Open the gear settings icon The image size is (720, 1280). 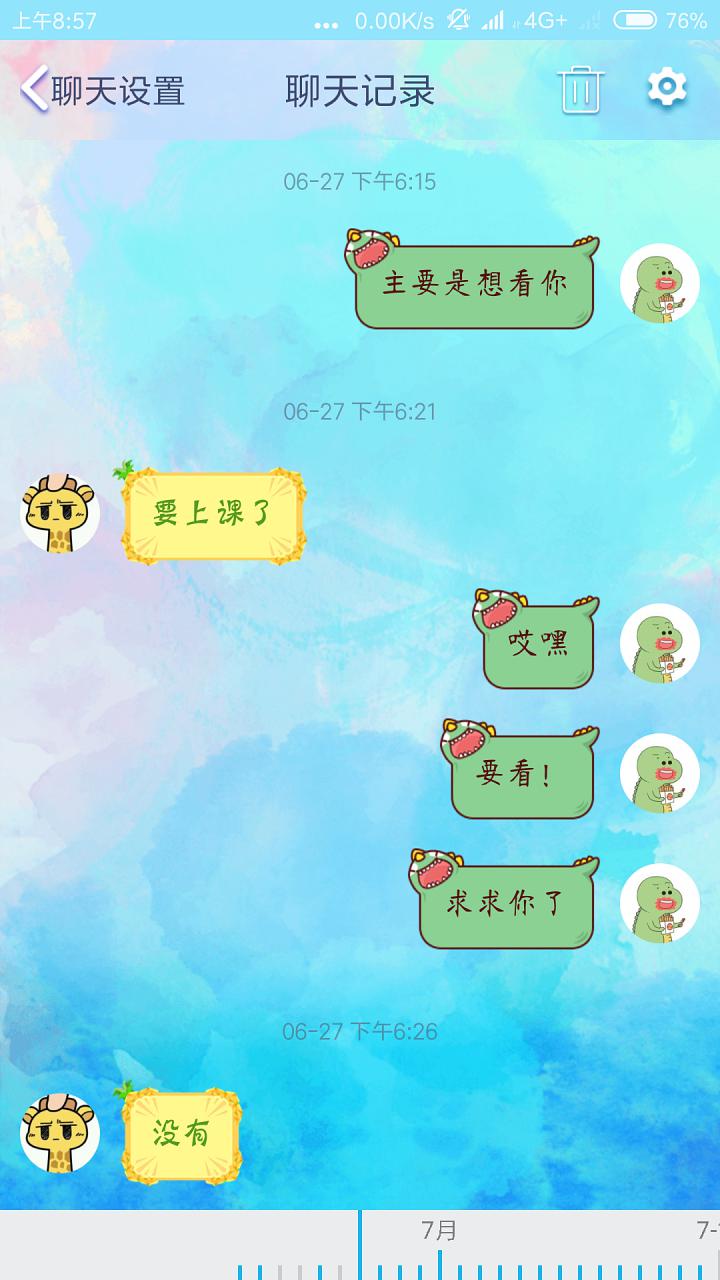coord(667,88)
